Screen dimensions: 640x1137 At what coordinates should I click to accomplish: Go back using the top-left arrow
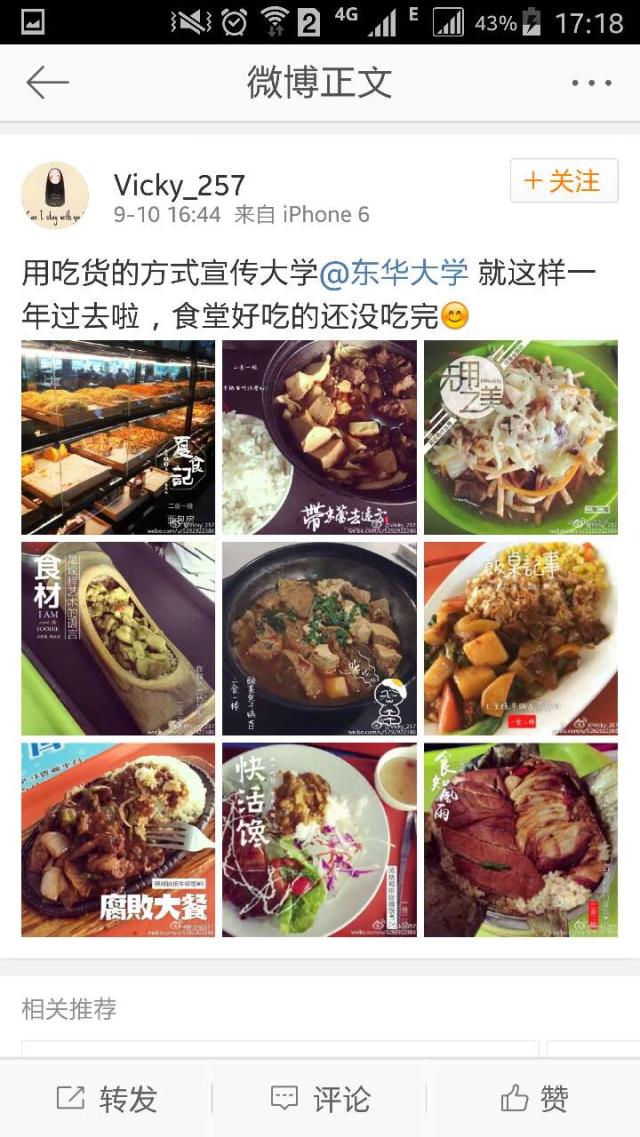point(47,83)
